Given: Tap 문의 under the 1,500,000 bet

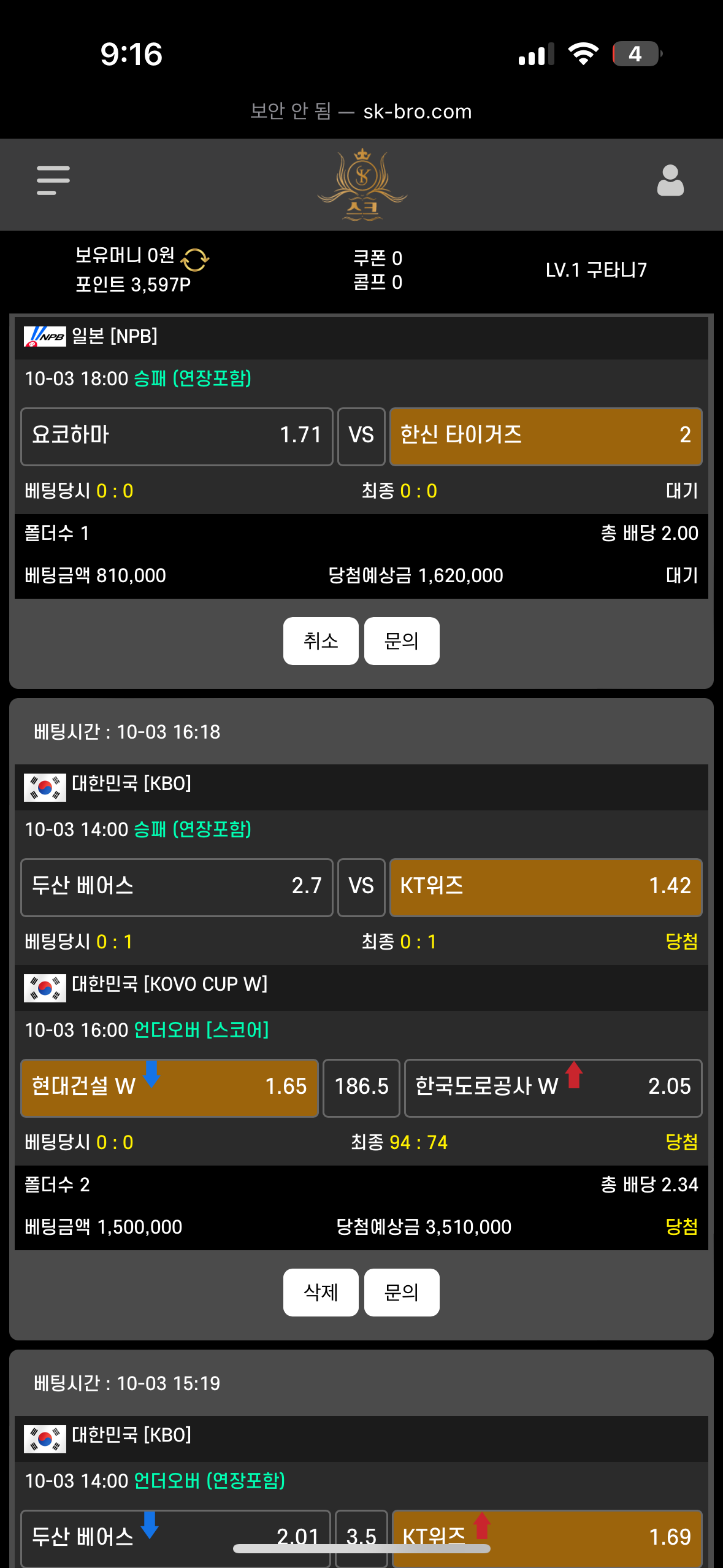Looking at the screenshot, I should [x=402, y=1293].
